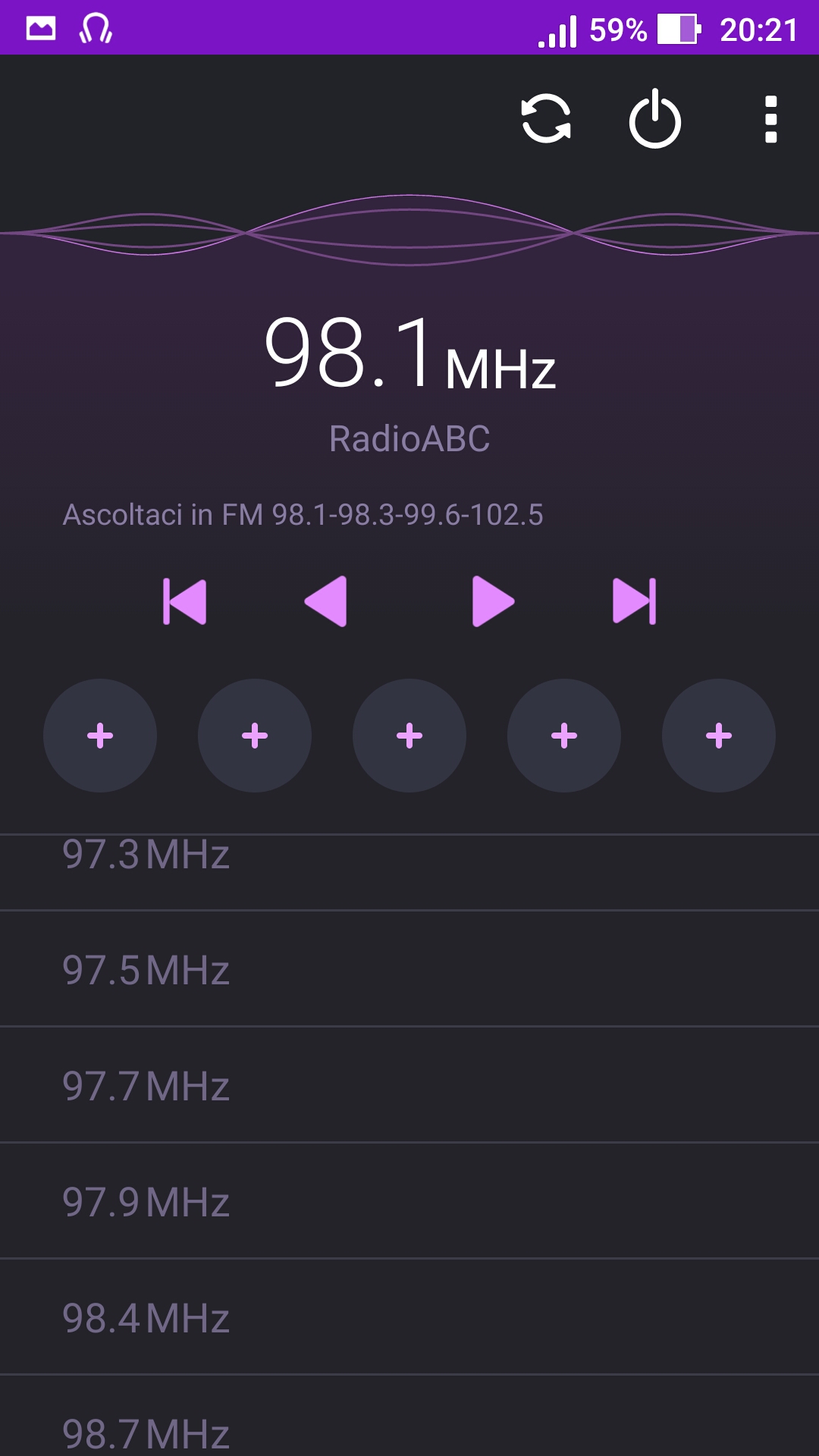Seek to the next station
This screenshot has width=819, height=1456.
click(635, 601)
